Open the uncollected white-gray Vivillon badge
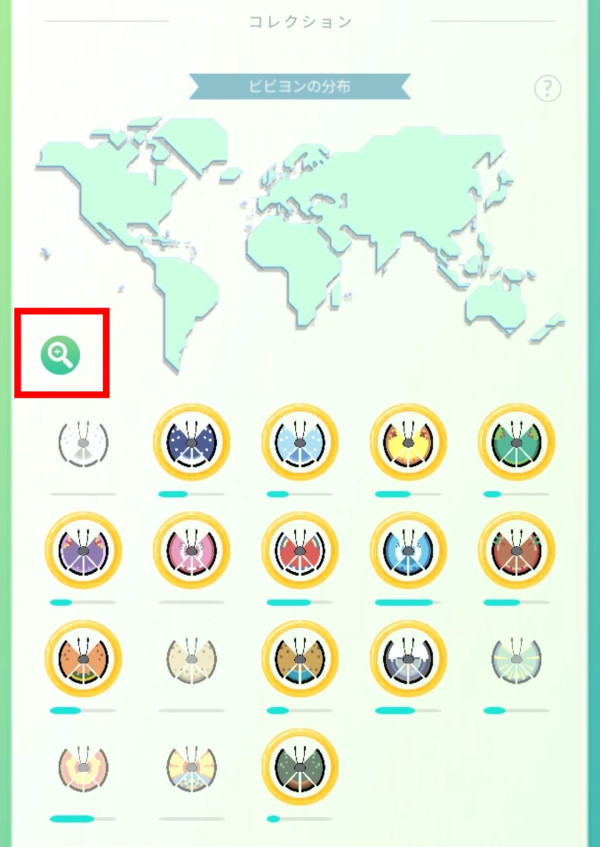 pyautogui.click(x=83, y=442)
